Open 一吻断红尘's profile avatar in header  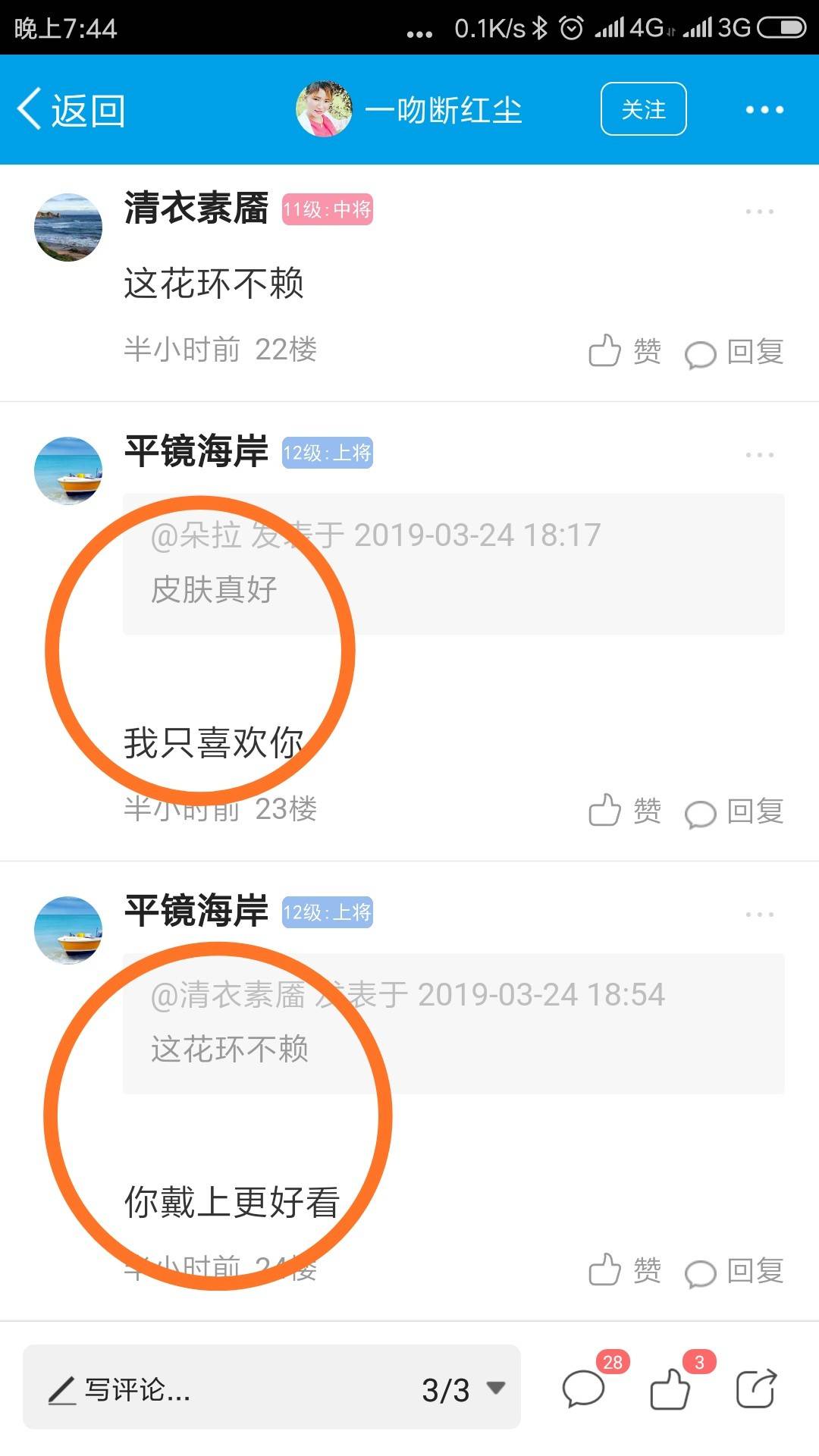pyautogui.click(x=324, y=109)
